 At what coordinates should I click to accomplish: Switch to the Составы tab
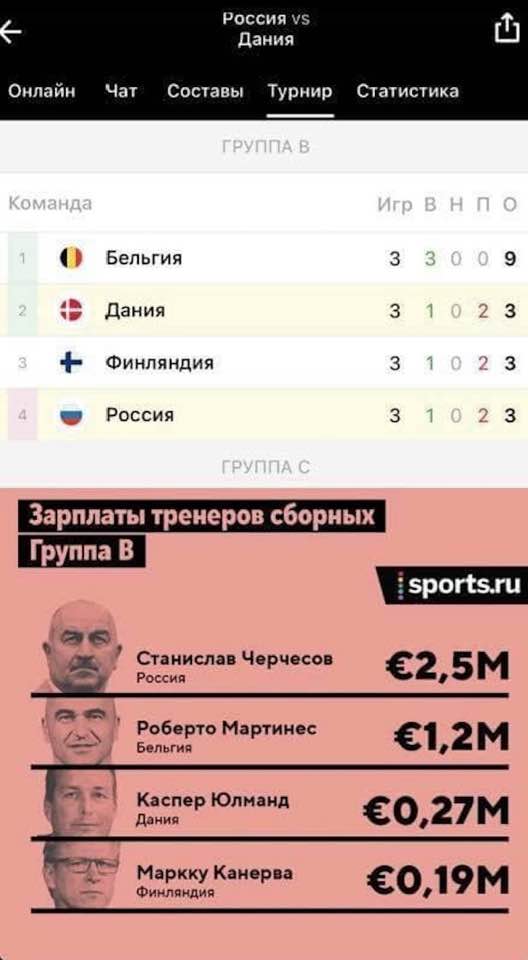coord(205,91)
